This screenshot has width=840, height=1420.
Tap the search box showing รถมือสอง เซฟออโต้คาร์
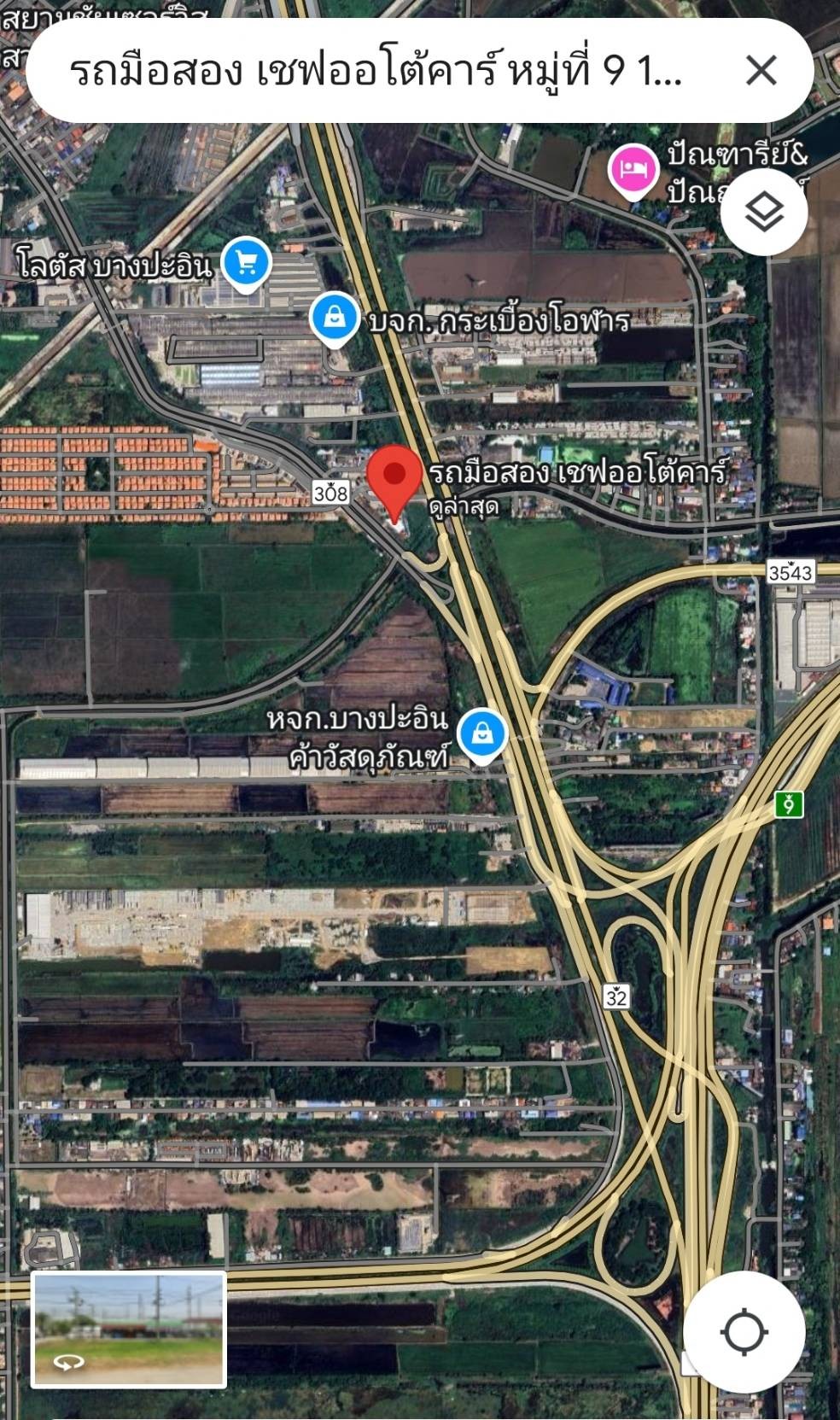376,70
